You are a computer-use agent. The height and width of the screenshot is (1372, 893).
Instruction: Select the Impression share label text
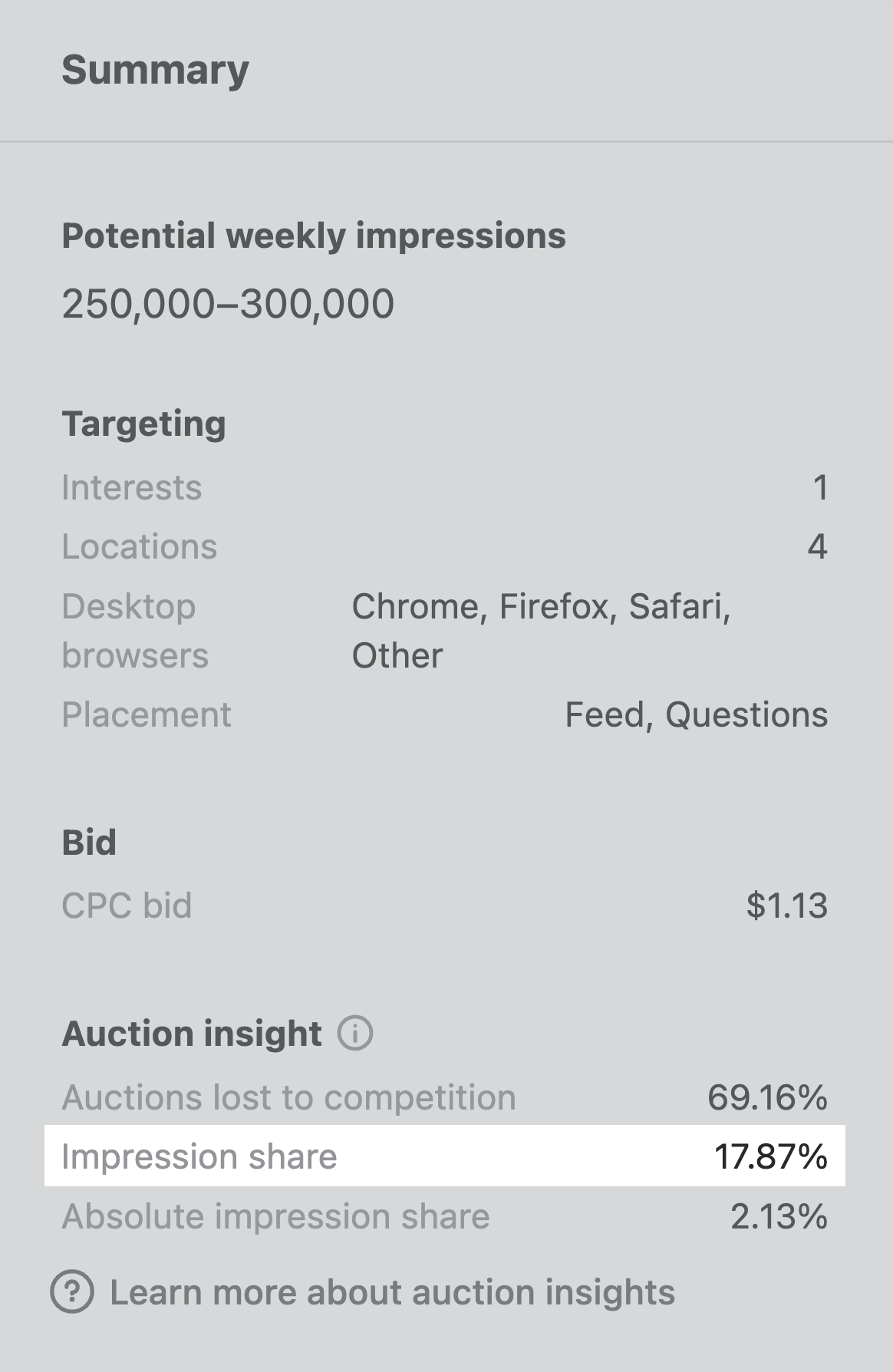click(x=201, y=1157)
